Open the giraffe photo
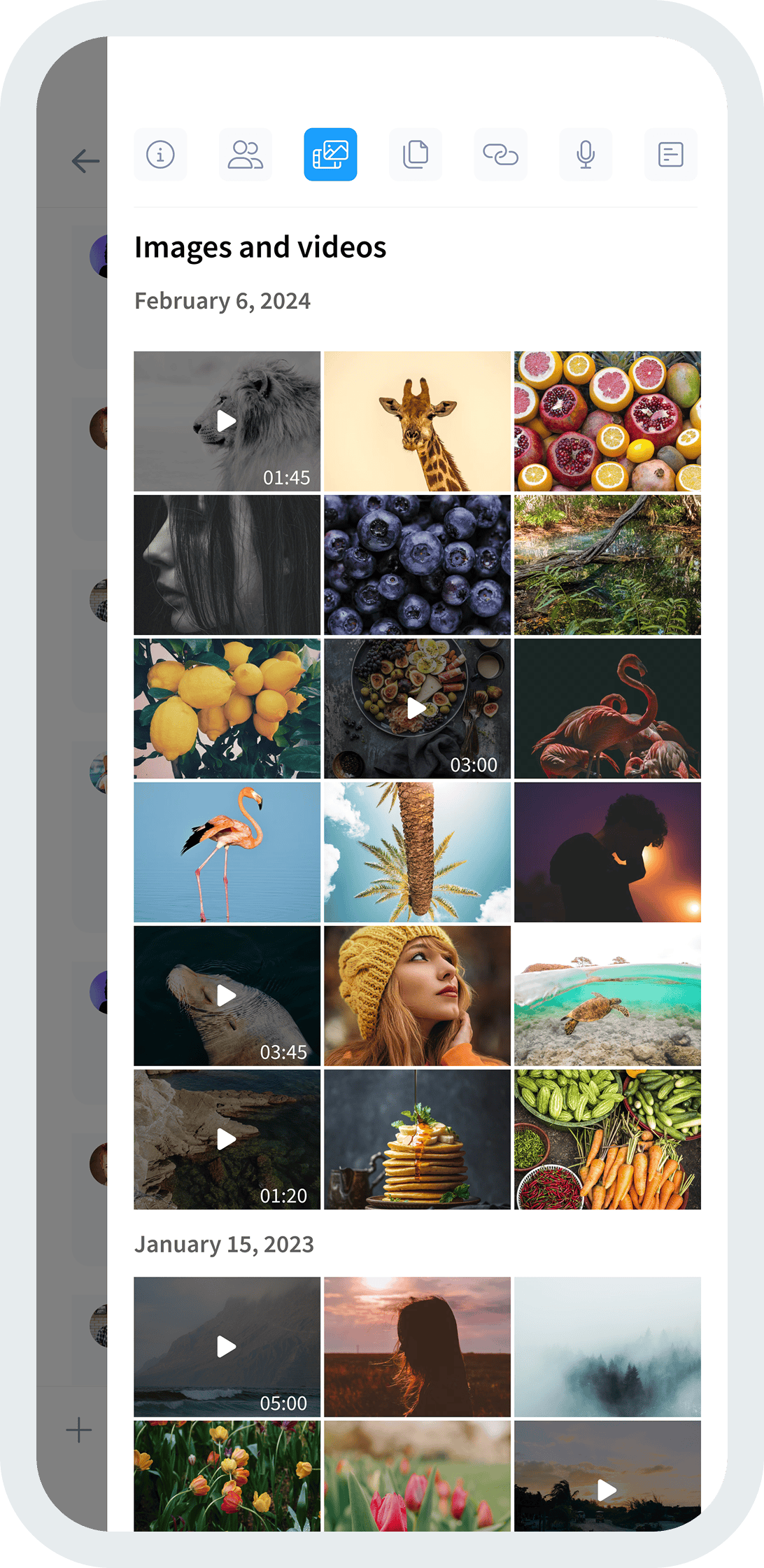Image resolution: width=764 pixels, height=1568 pixels. (417, 421)
